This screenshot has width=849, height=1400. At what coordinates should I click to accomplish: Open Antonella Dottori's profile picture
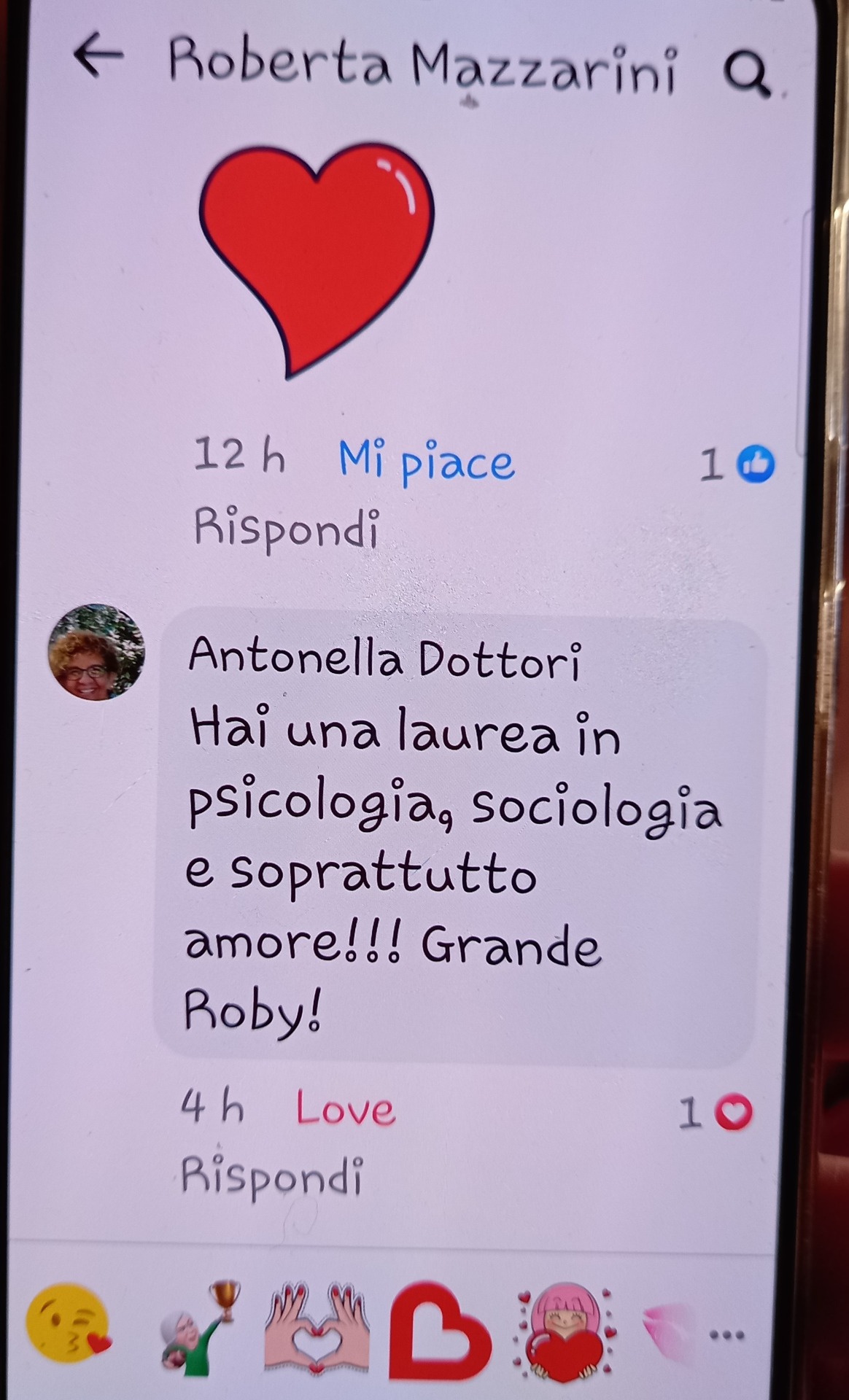[96, 653]
